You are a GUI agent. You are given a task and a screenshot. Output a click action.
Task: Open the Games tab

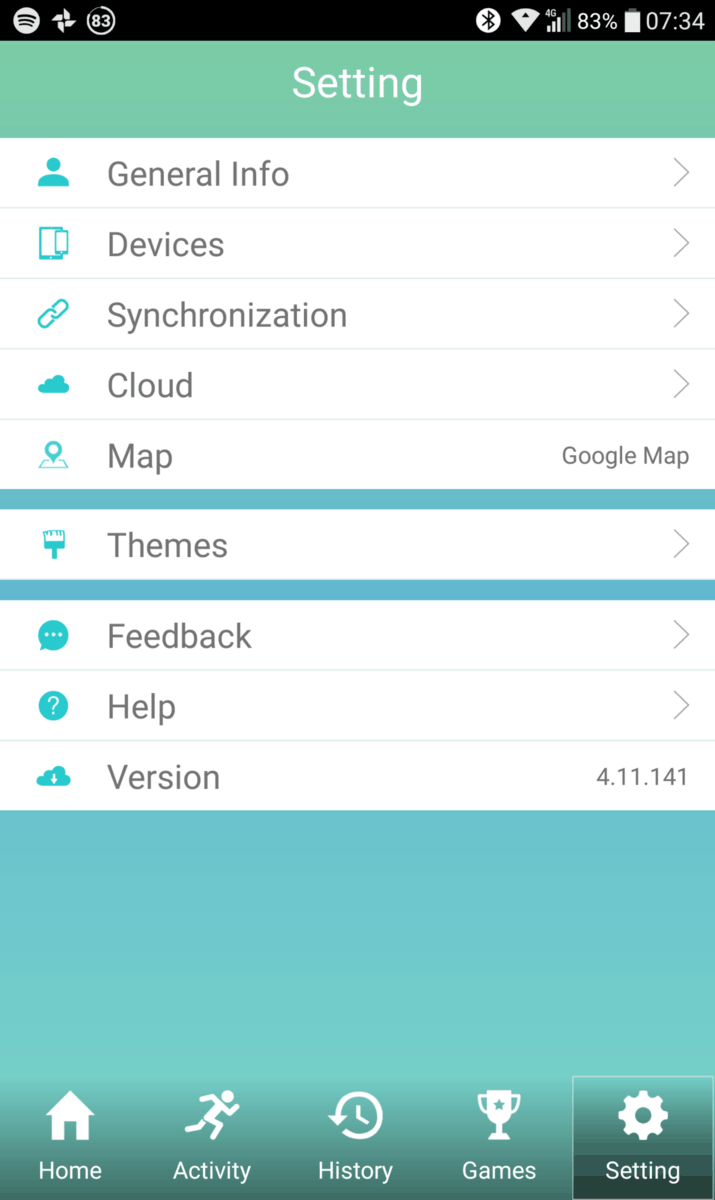click(x=499, y=1138)
